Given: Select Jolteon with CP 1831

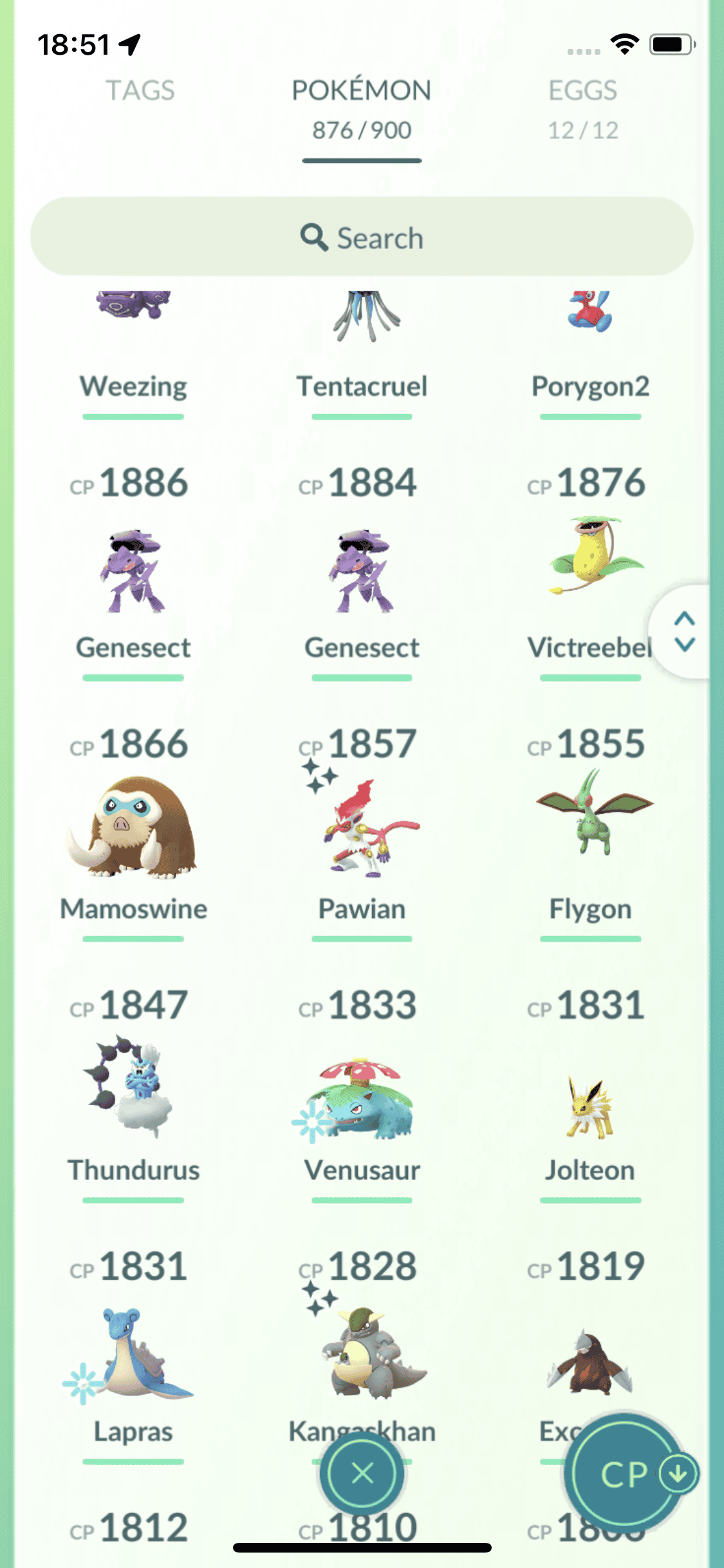Looking at the screenshot, I should 590,1107.
